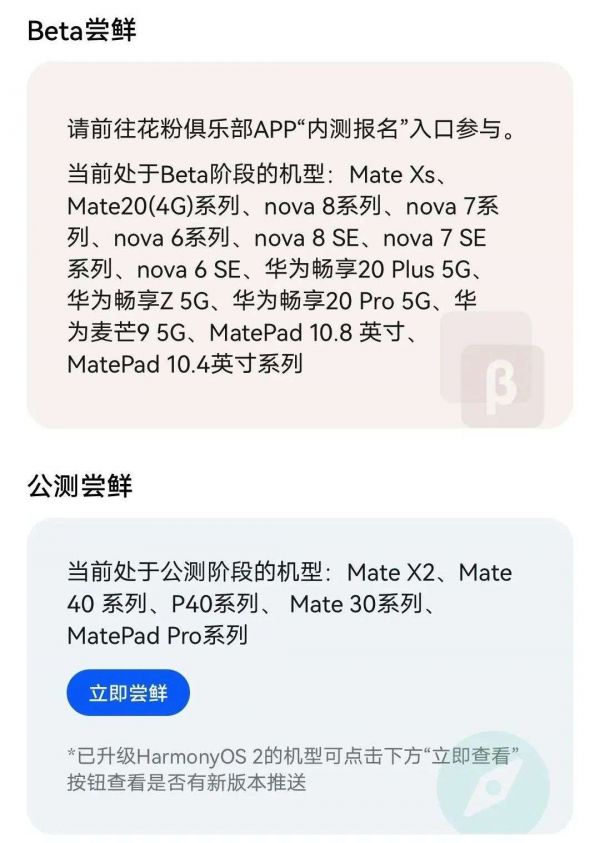Tap the 立即尝鲜 button
Image resolution: width=600 pixels, height=843 pixels.
tap(128, 693)
